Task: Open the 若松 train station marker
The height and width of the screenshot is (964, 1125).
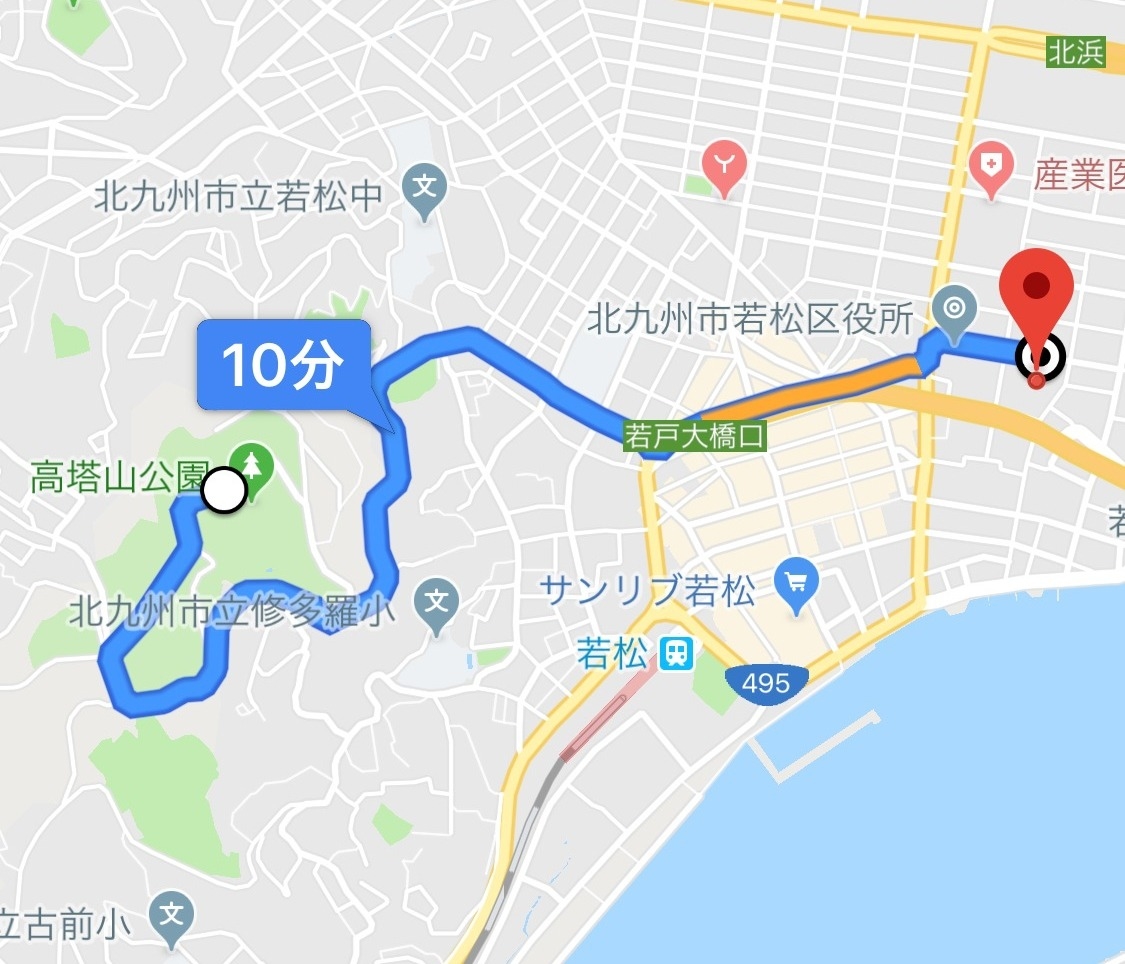Action: click(x=677, y=655)
